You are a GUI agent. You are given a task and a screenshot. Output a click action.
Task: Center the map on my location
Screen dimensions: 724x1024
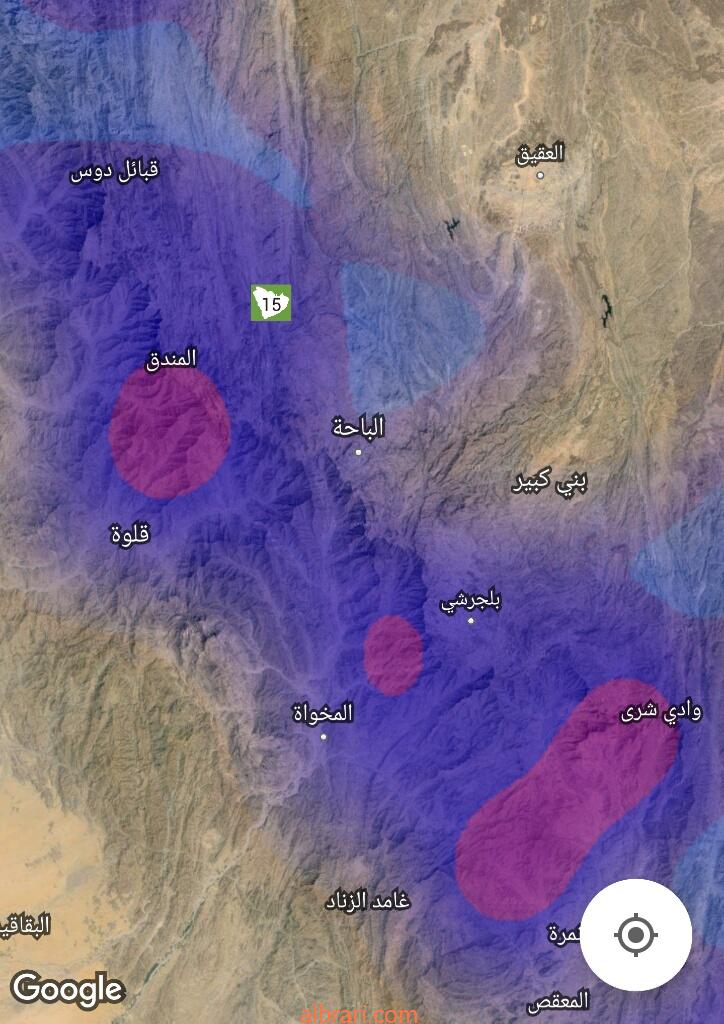tap(635, 935)
